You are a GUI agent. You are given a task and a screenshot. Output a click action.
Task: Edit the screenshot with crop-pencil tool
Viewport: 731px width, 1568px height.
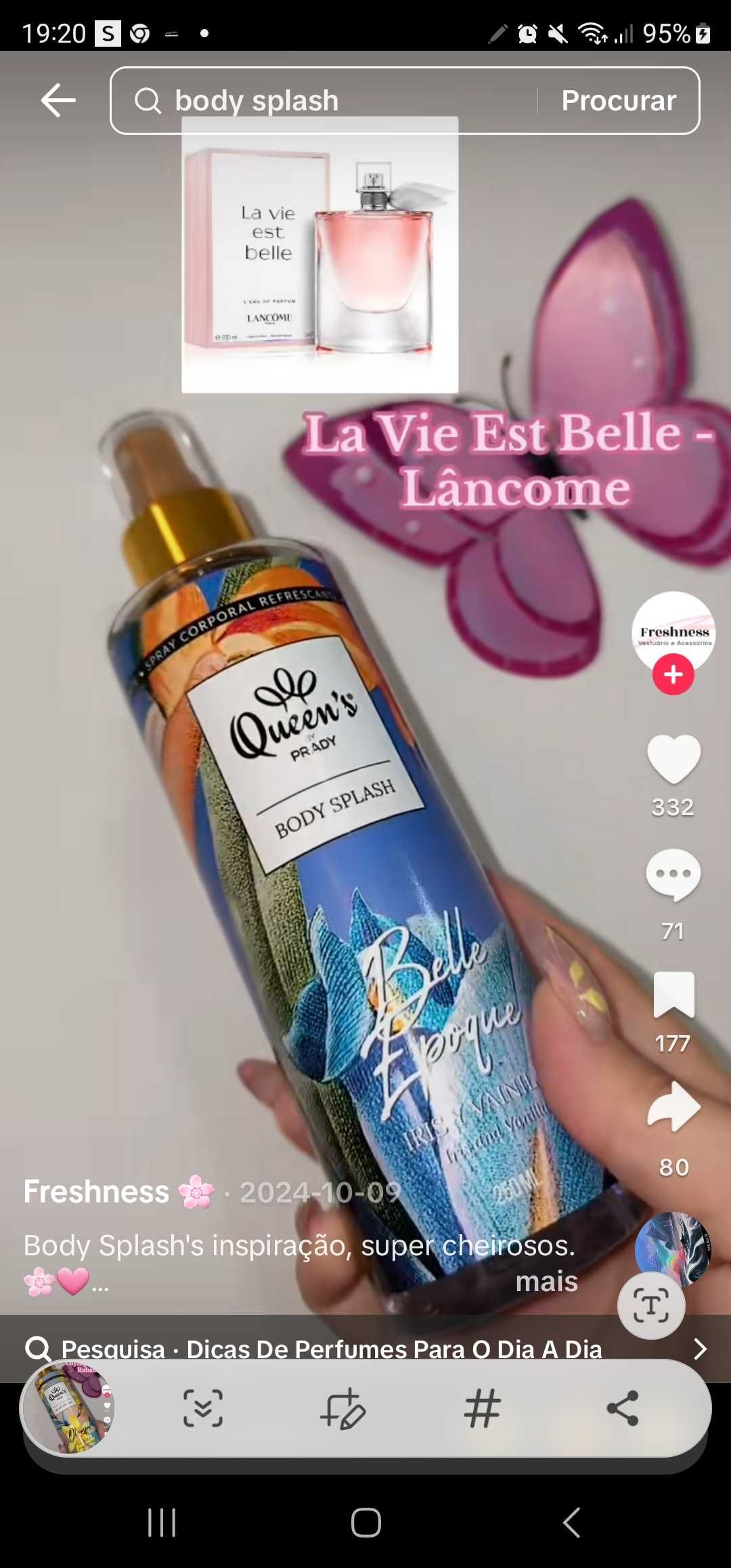click(342, 1408)
